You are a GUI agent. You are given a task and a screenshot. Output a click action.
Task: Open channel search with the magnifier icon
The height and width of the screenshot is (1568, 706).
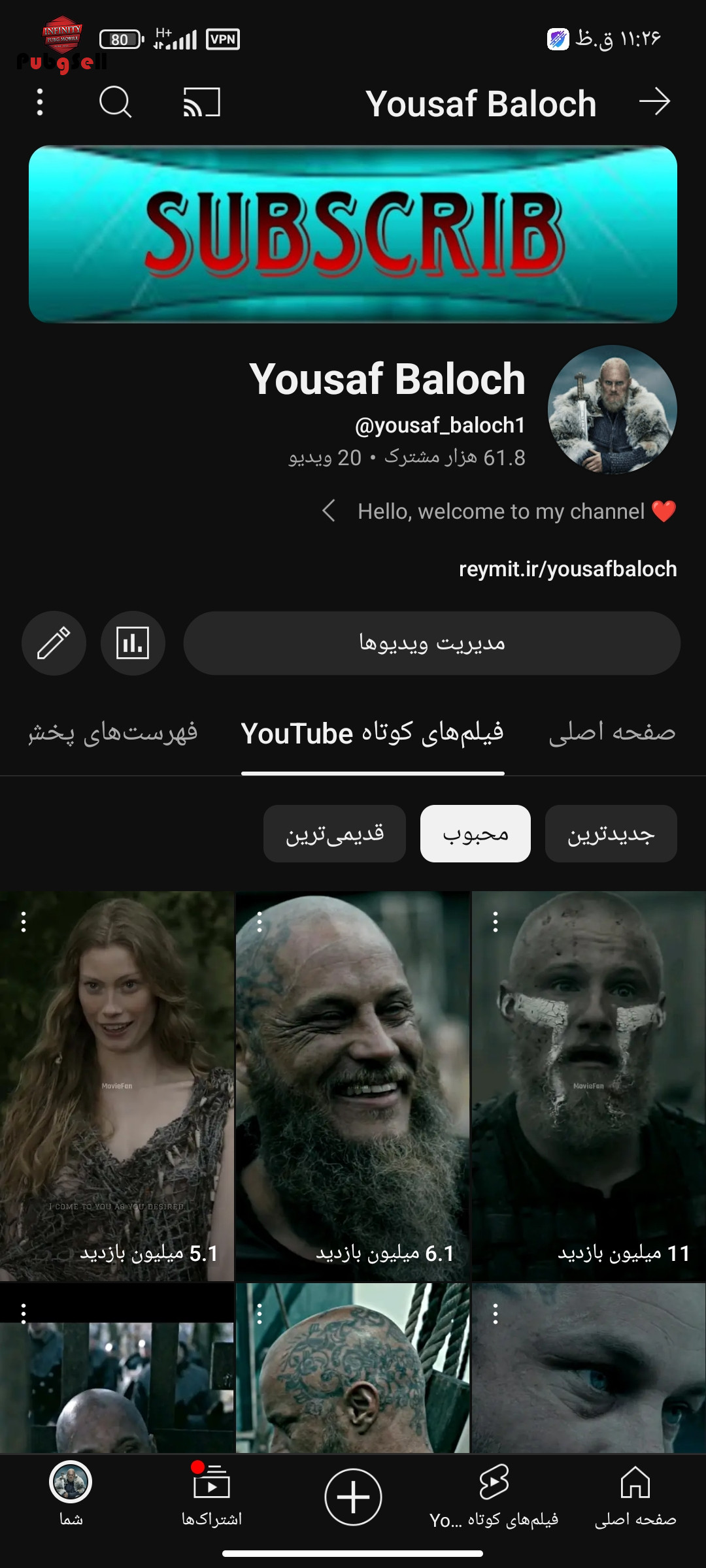(x=116, y=103)
